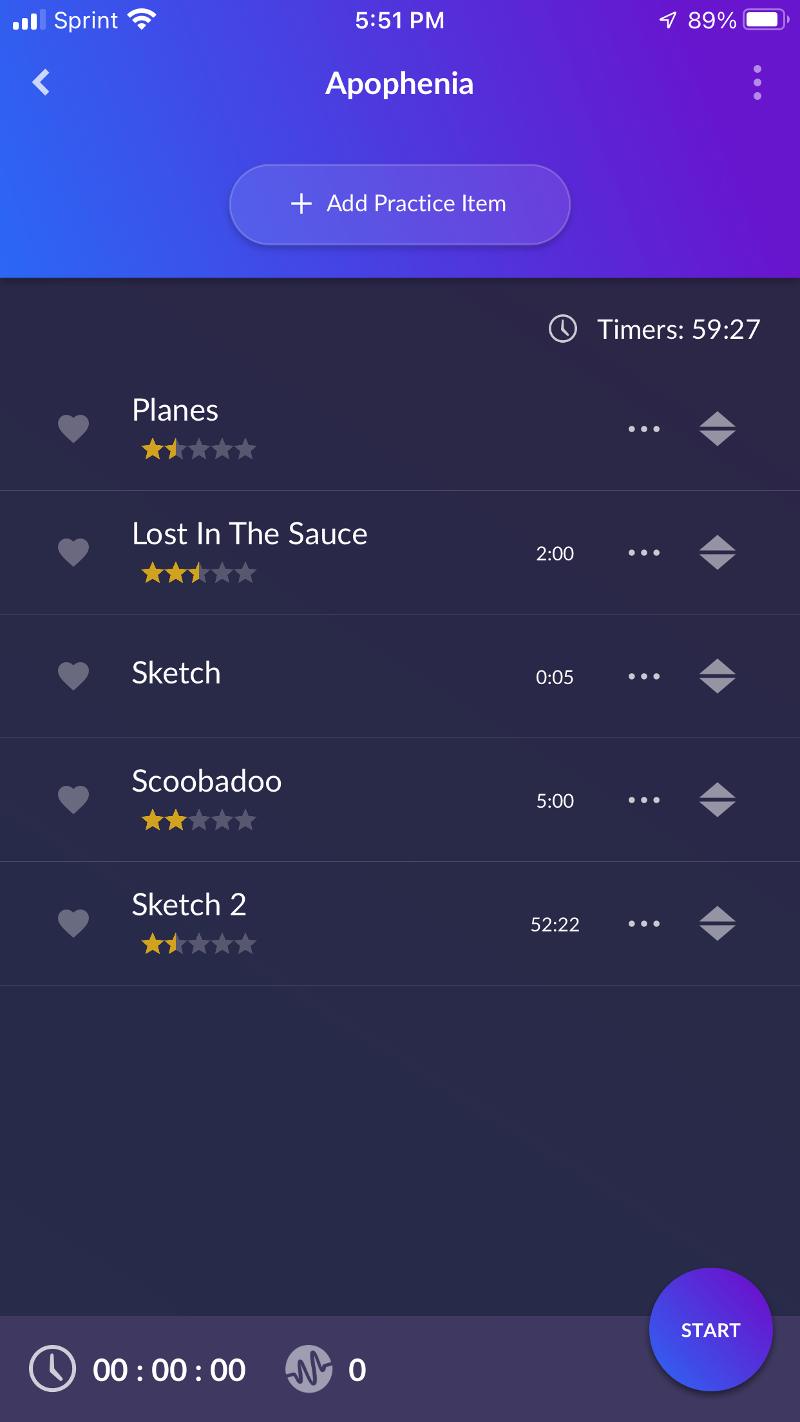The height and width of the screenshot is (1422, 800).
Task: Tap Add Practice Item
Action: pos(399,204)
